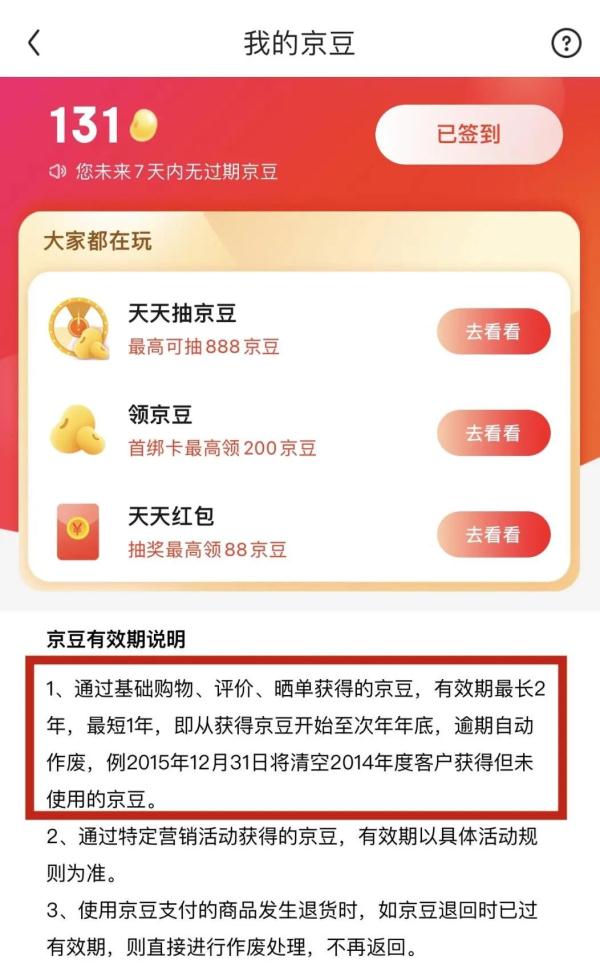Tap the 已签到 check-in button
Image resolution: width=600 pixels, height=976 pixels.
point(469,134)
